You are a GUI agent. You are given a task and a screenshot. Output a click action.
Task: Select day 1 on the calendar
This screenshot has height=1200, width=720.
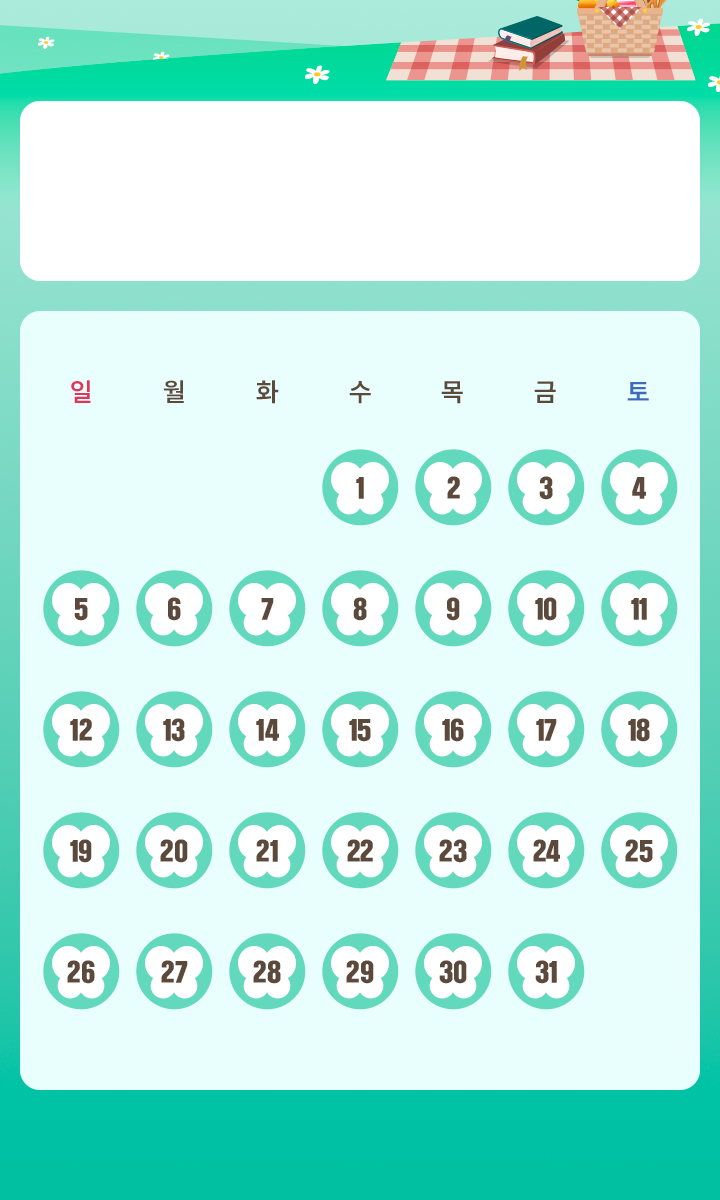[360, 488]
